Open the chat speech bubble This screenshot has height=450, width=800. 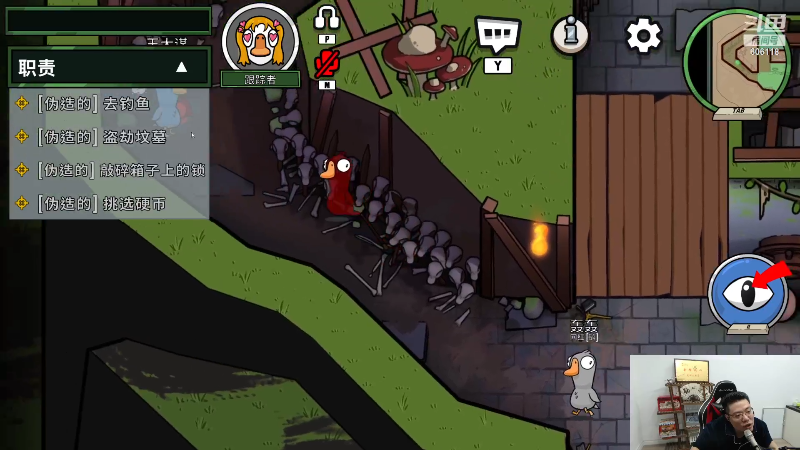(497, 35)
